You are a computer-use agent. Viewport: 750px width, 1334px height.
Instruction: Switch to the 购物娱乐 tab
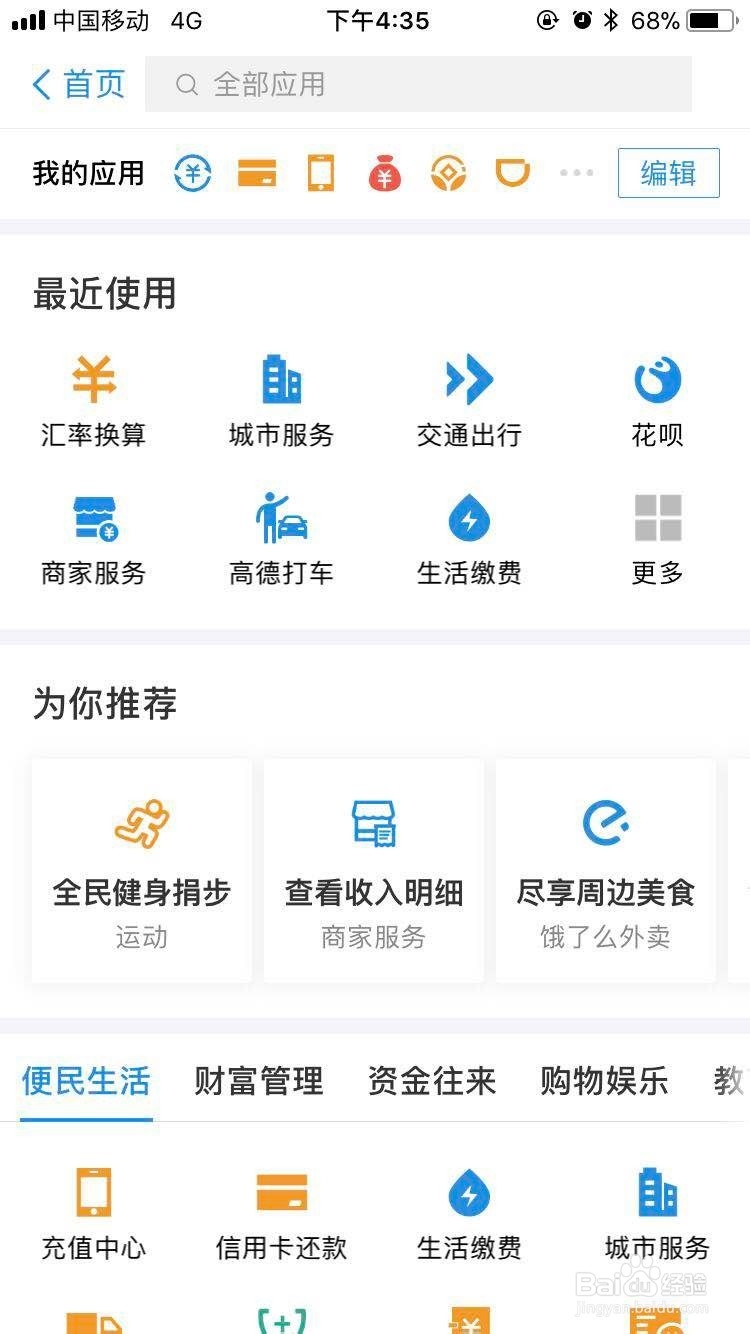point(603,1081)
